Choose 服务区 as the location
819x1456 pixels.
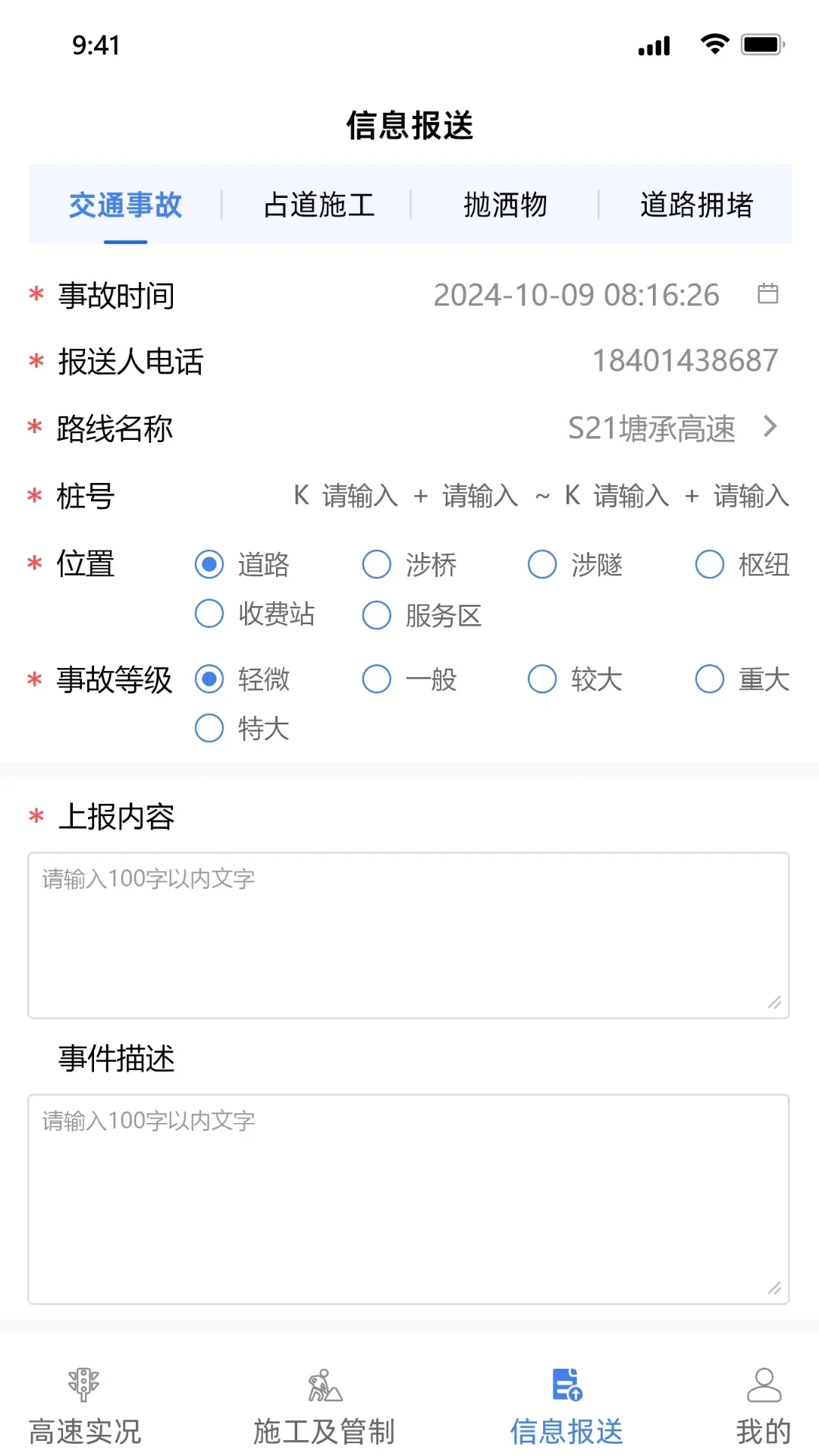tap(377, 614)
